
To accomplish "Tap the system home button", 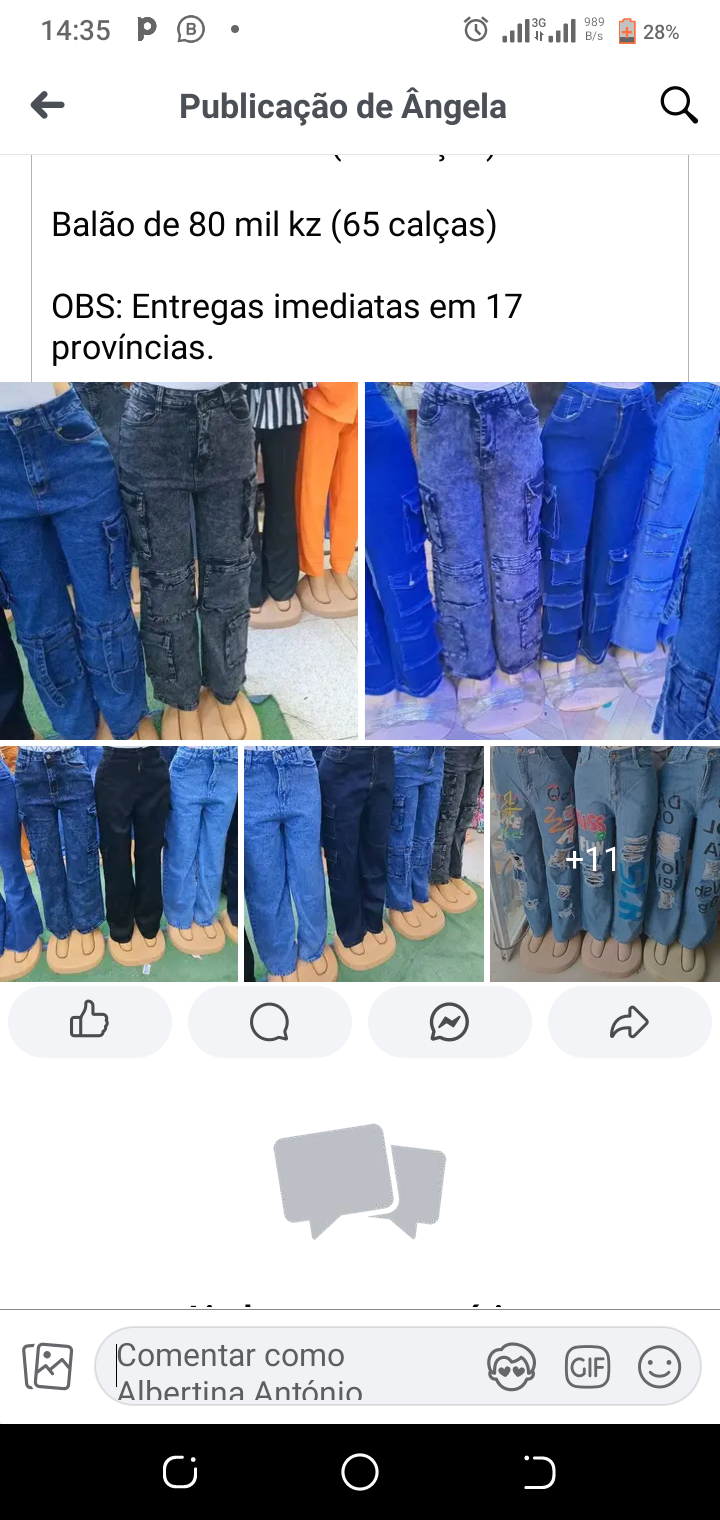I will pos(360,1472).
